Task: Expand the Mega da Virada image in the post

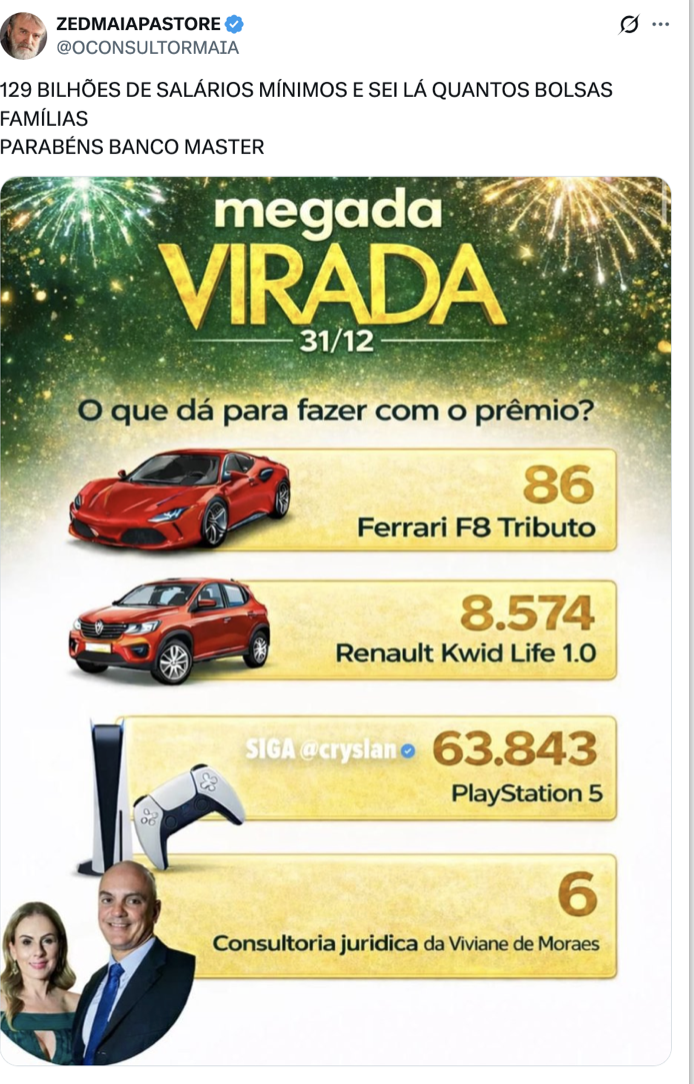Action: click(x=336, y=620)
